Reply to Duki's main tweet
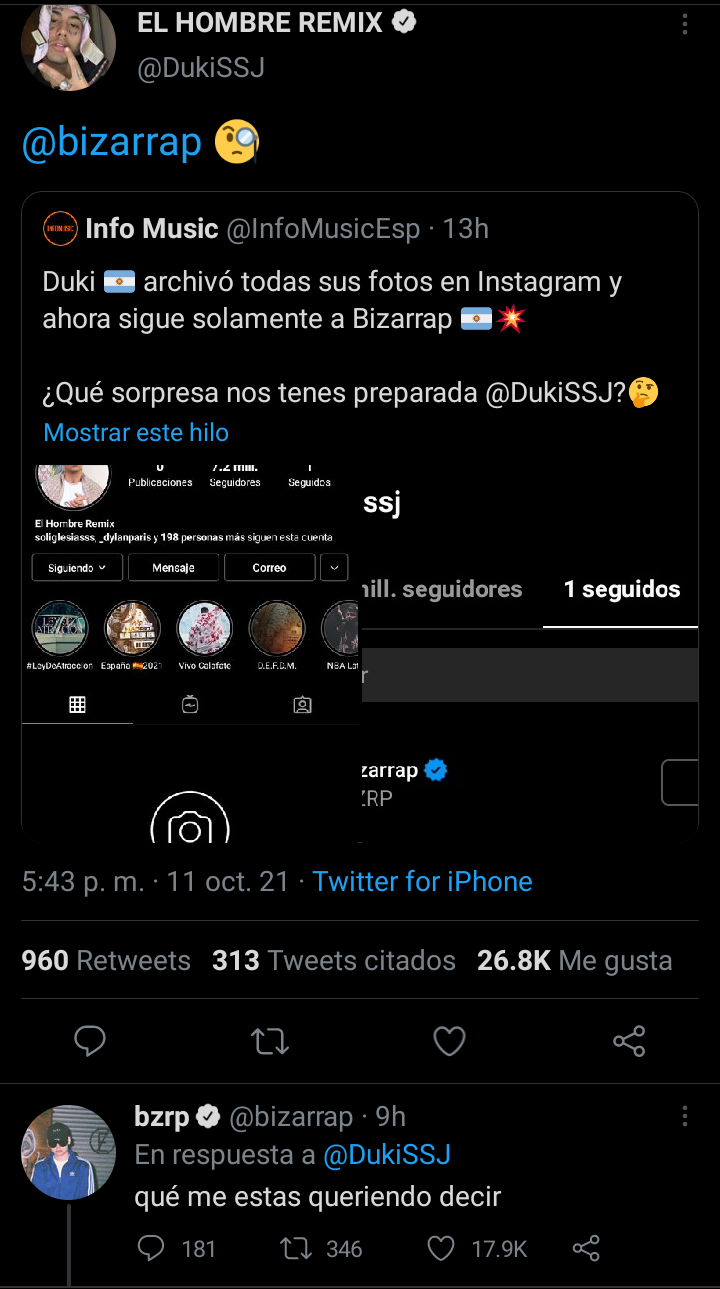The image size is (720, 1289). coord(90,1041)
